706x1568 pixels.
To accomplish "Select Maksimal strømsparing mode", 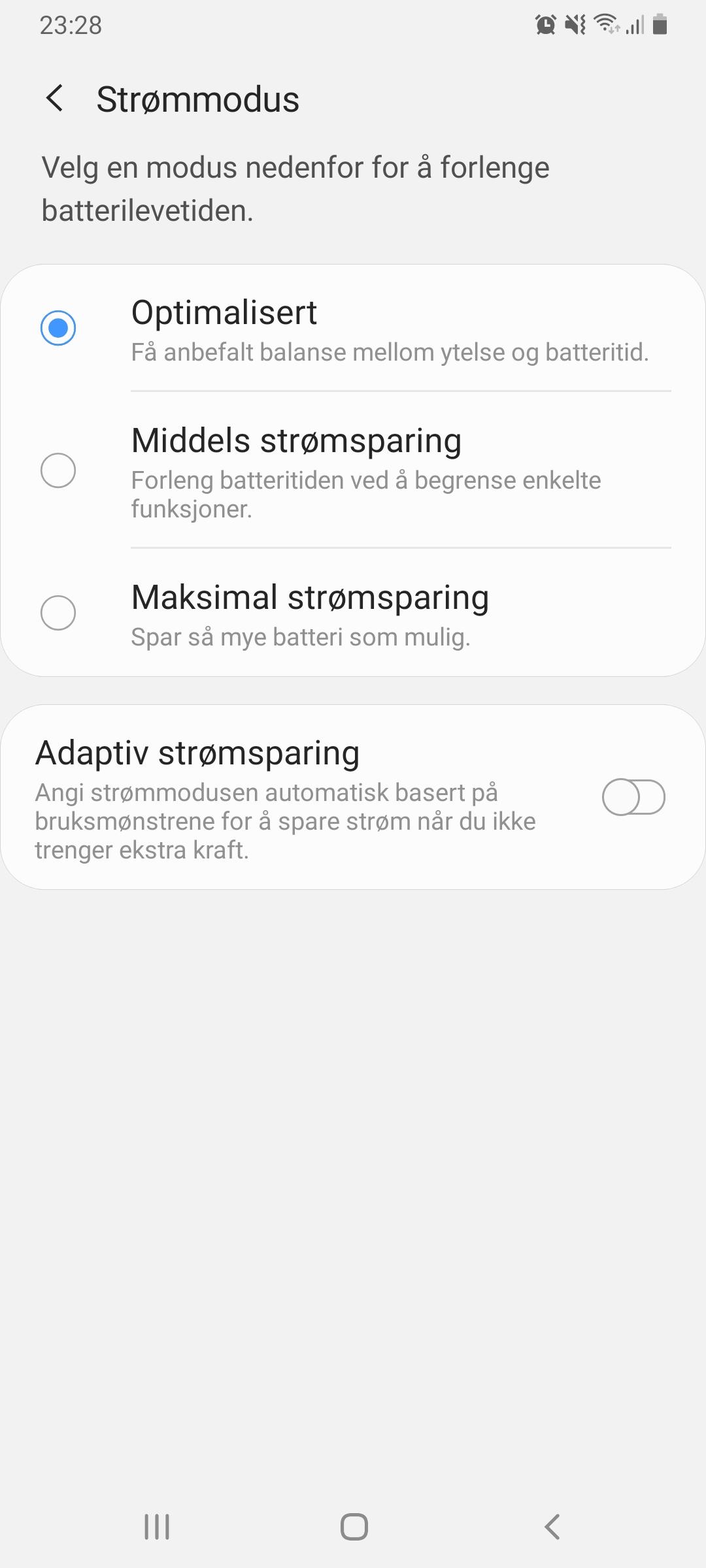I will [353, 613].
